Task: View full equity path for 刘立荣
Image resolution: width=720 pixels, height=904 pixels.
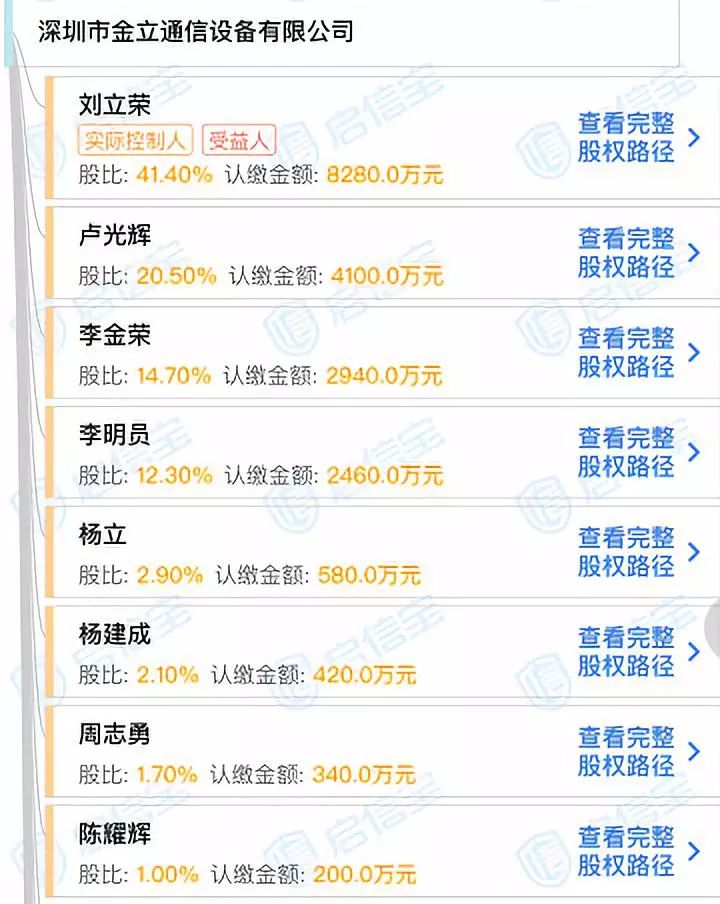Action: (627, 138)
